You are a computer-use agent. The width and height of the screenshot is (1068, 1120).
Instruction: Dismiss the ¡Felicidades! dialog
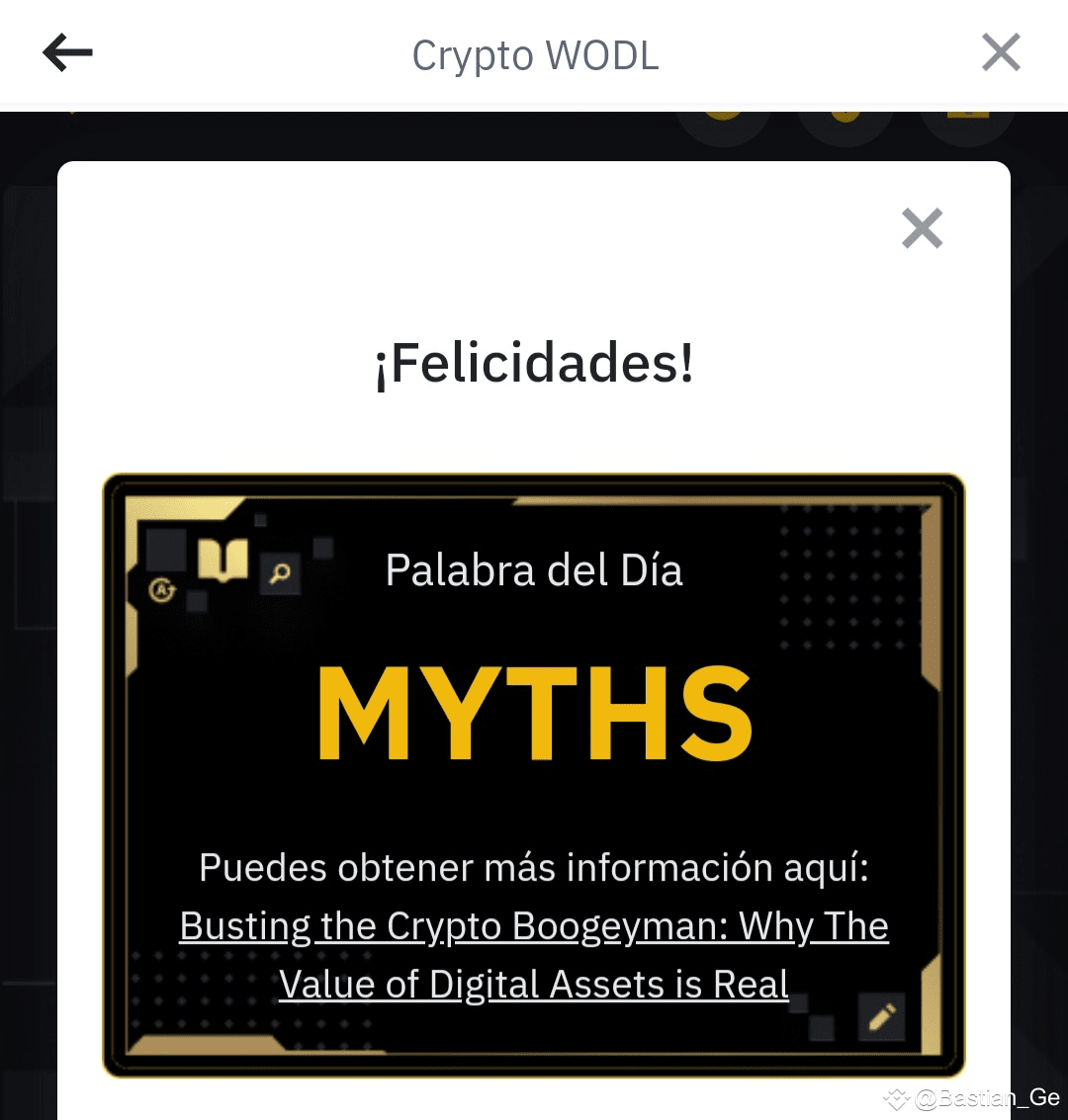(x=922, y=228)
